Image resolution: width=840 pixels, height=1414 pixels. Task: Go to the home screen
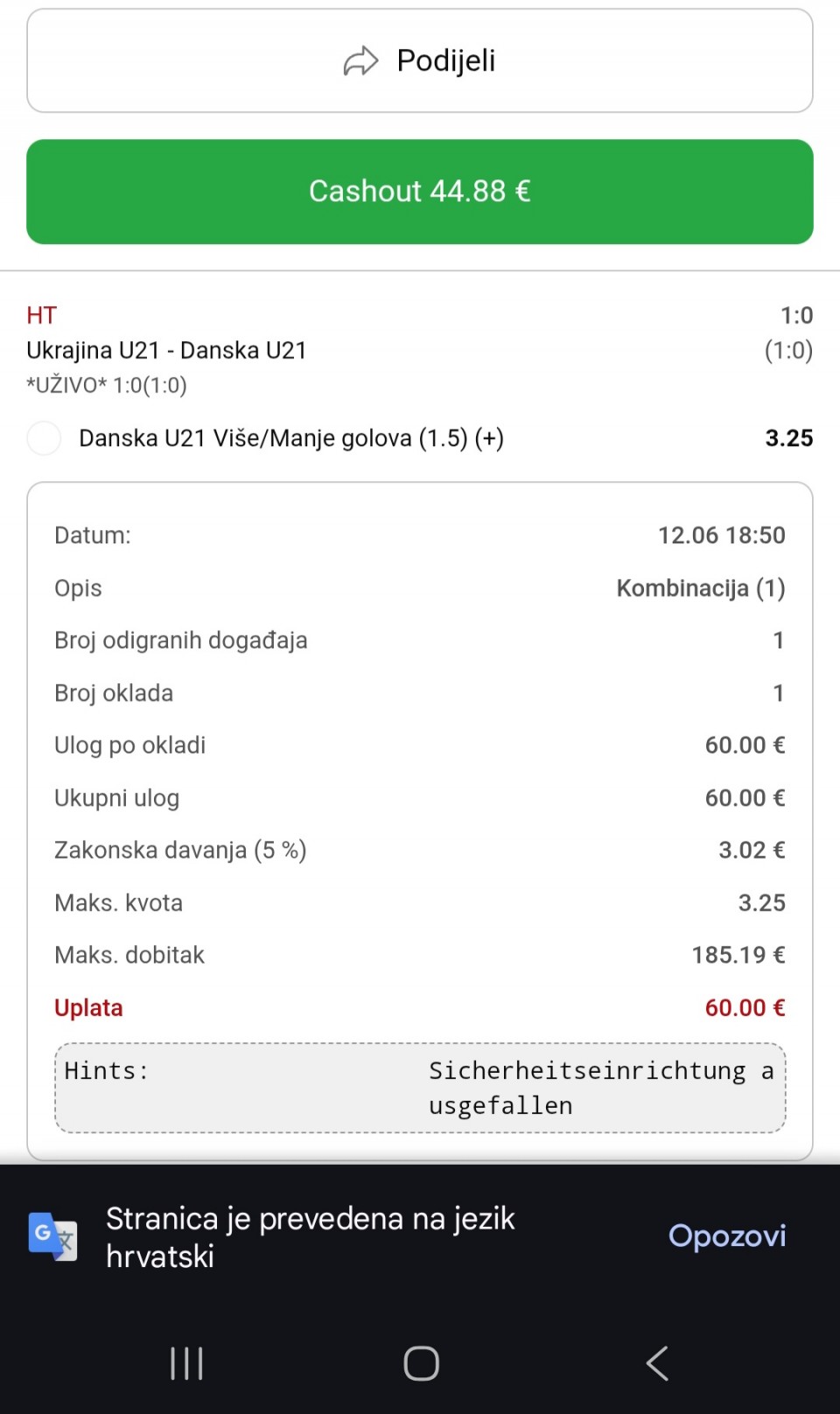coord(421,1362)
